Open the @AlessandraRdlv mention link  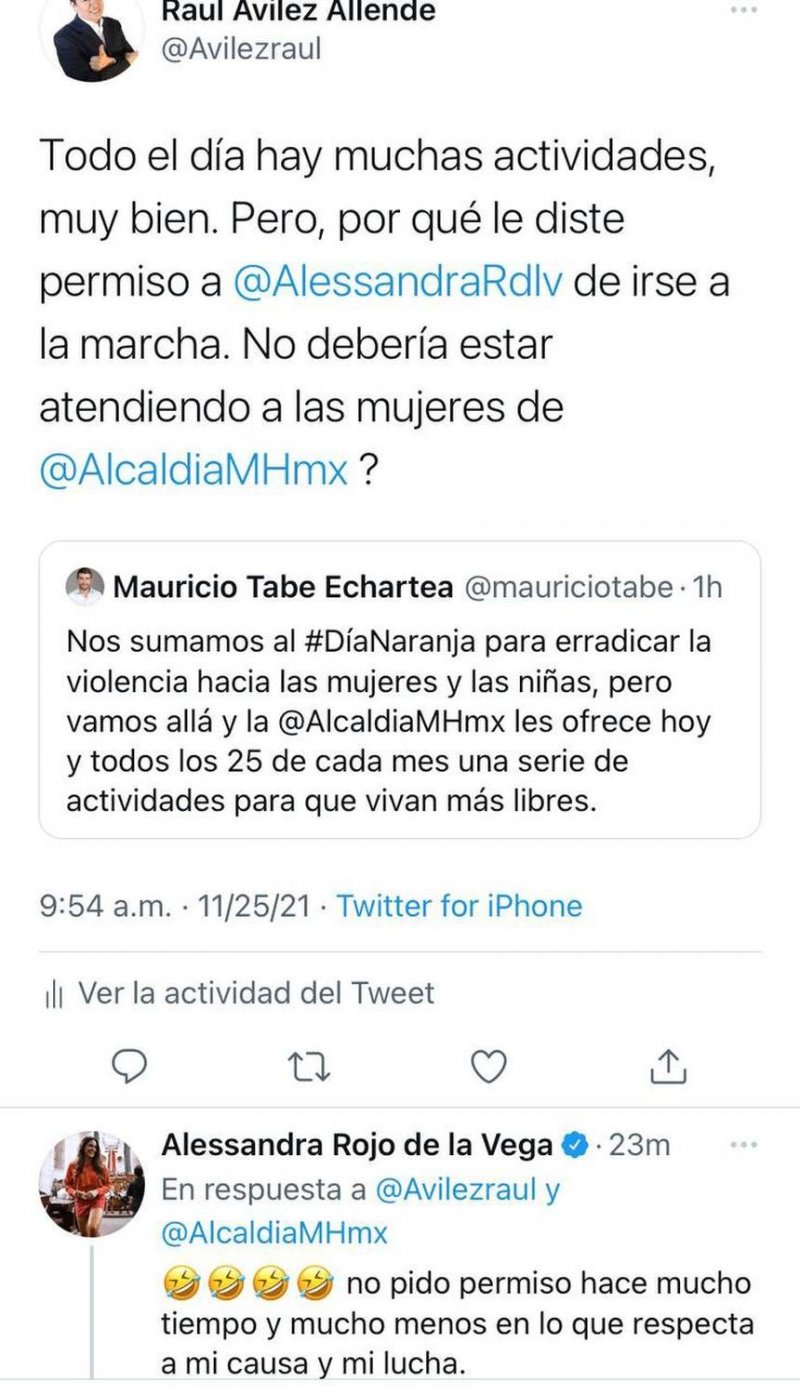click(x=399, y=283)
